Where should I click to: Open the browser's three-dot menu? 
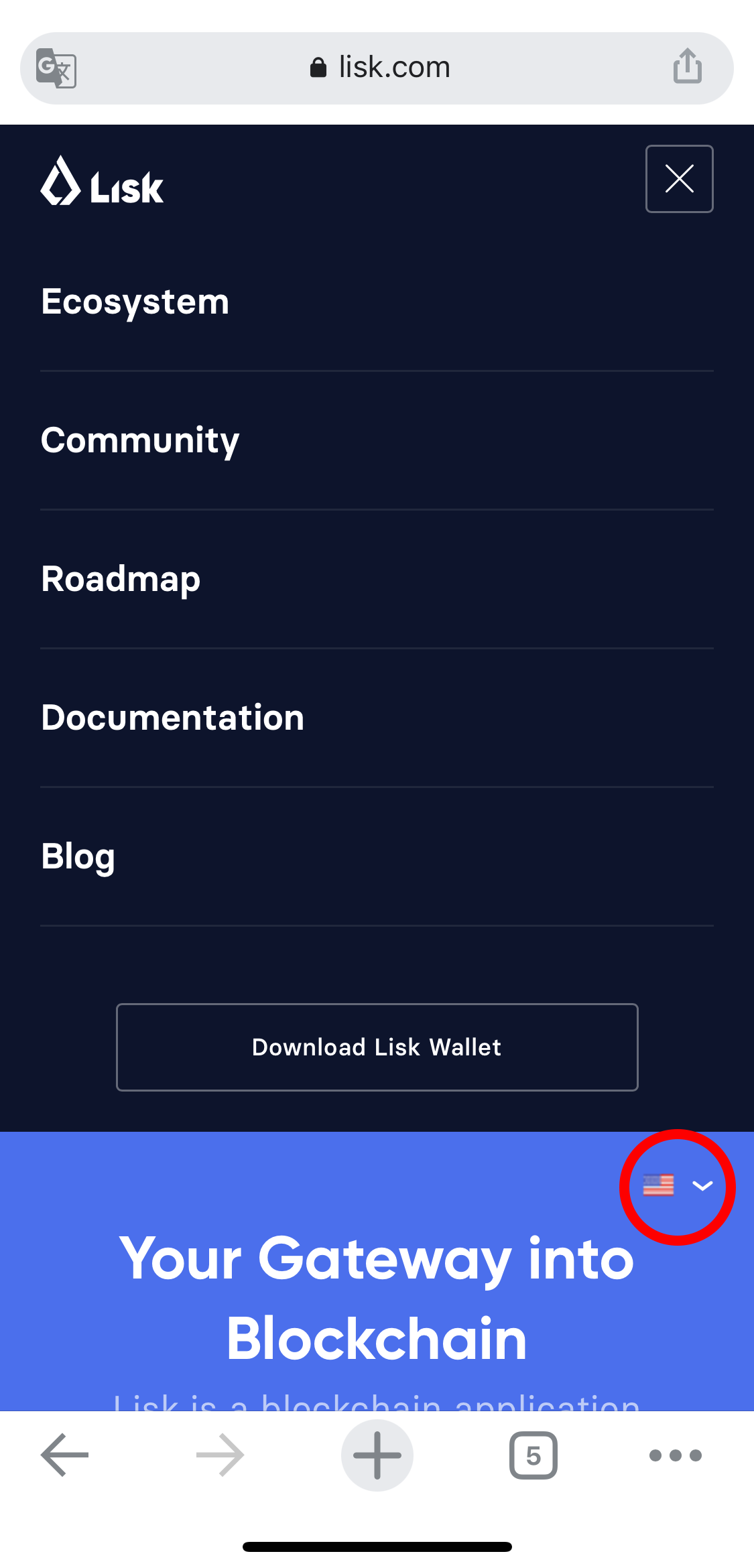pyautogui.click(x=676, y=1455)
